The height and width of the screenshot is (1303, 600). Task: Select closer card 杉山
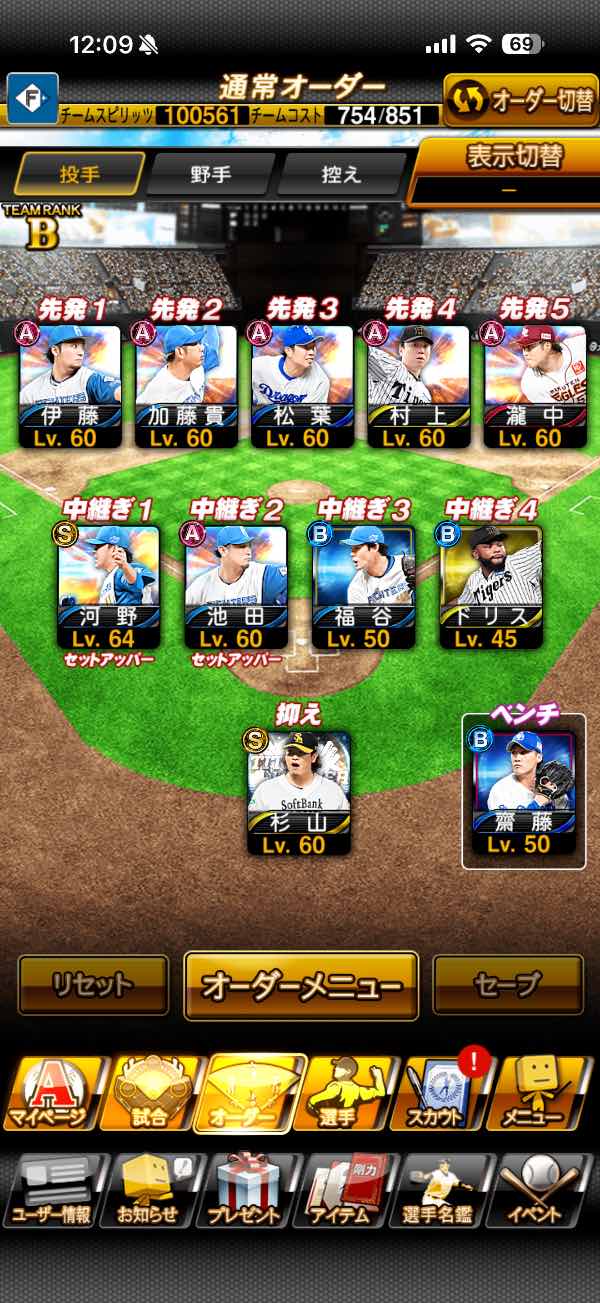point(300,792)
